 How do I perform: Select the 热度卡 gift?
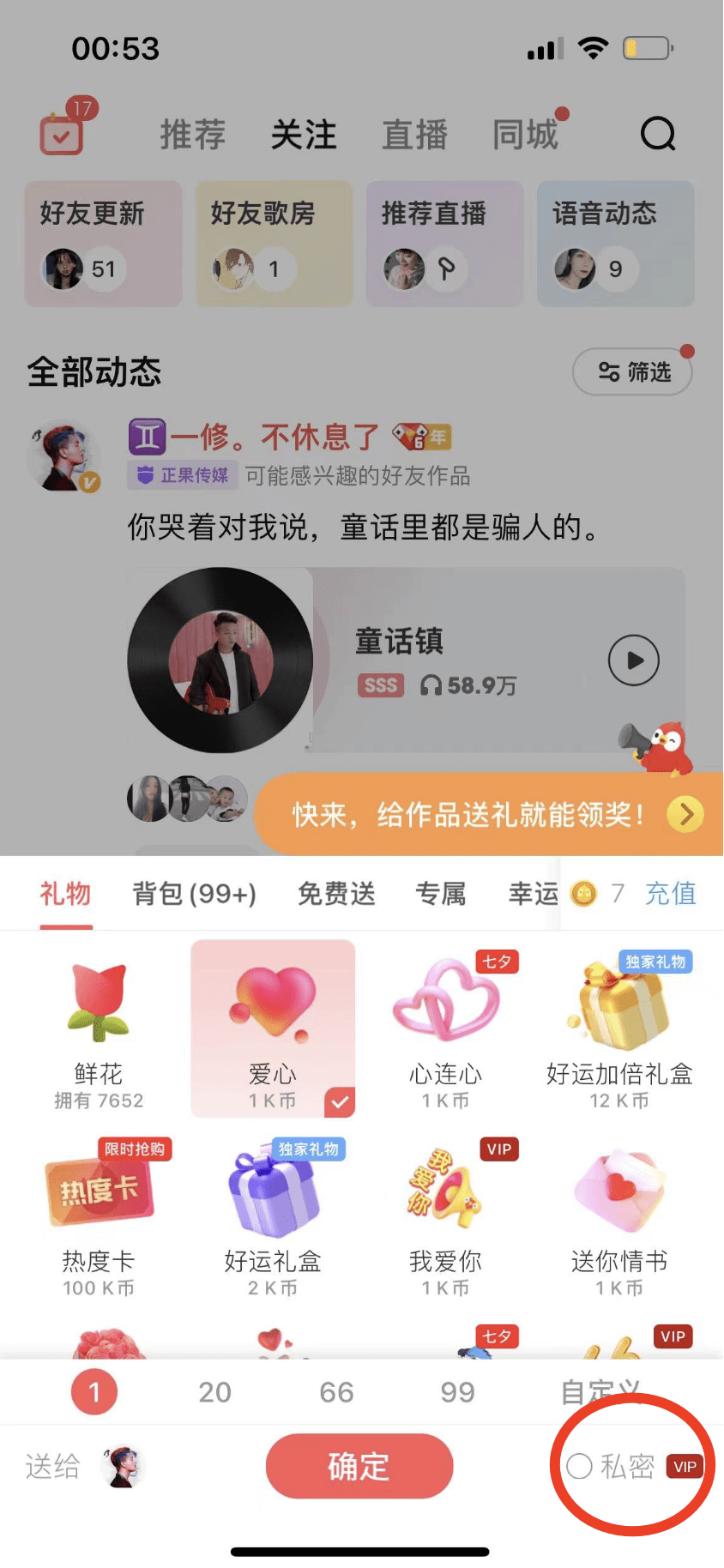click(x=99, y=1215)
